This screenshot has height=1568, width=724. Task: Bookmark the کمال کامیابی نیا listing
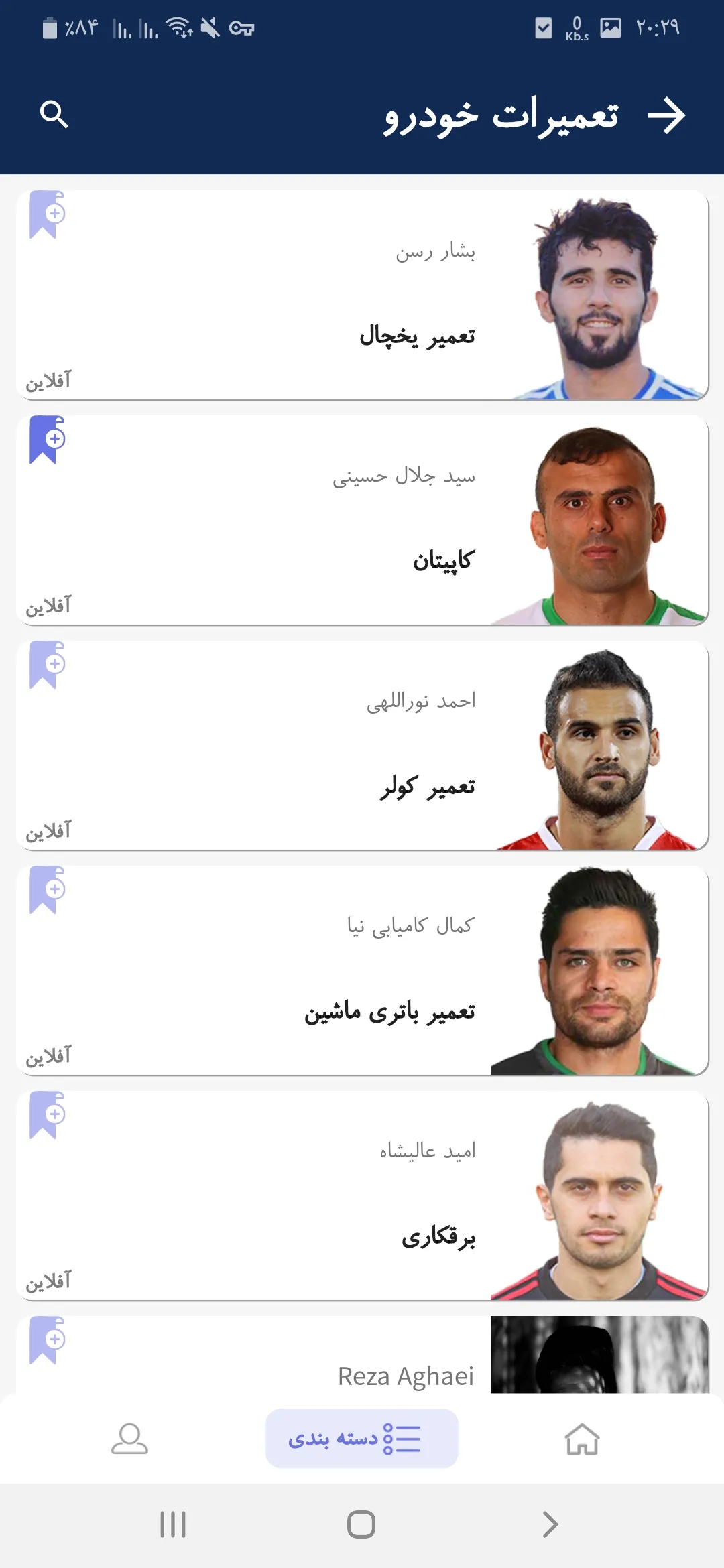tap(47, 890)
